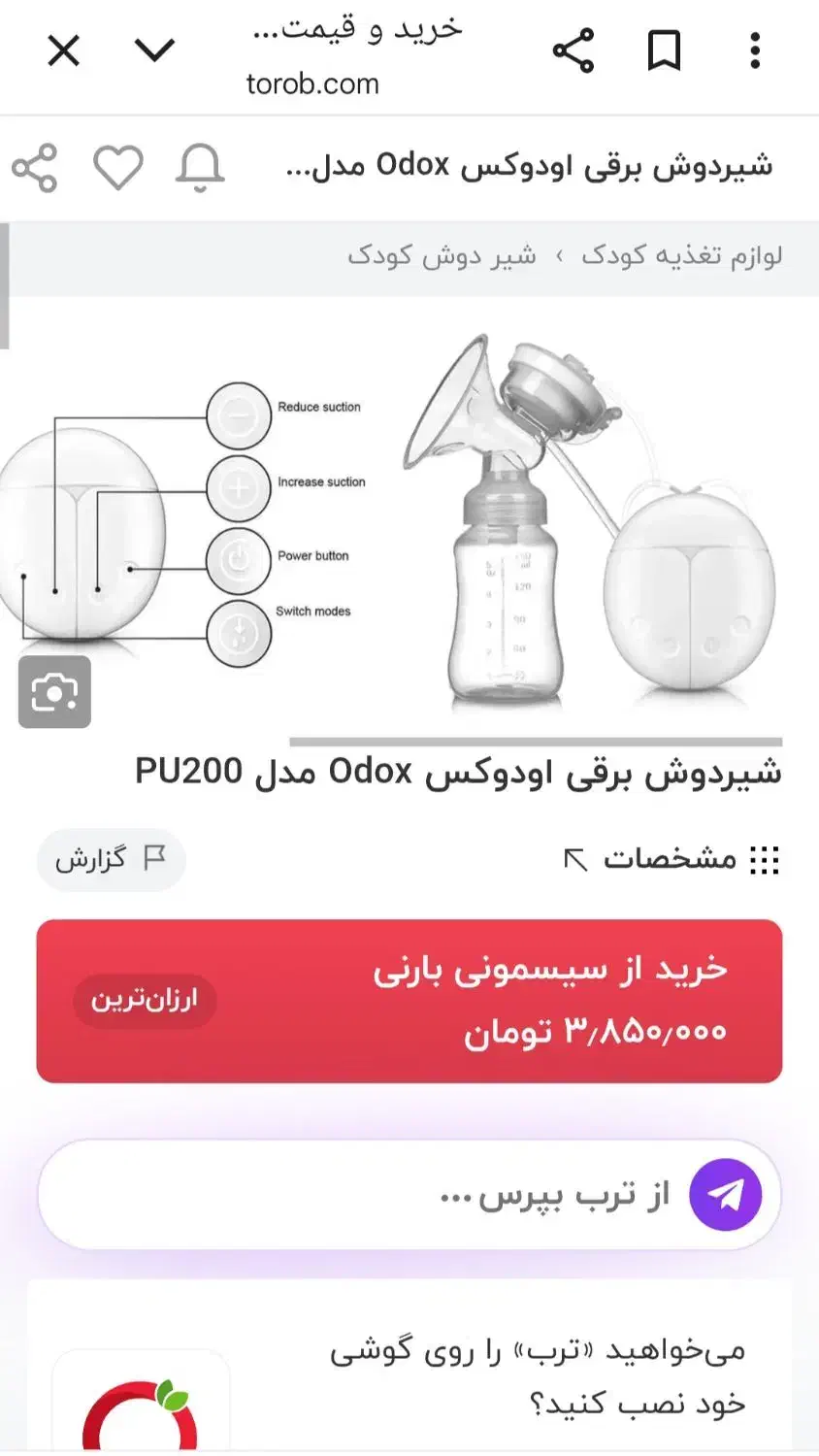Image resolution: width=819 pixels, height=1456 pixels.
Task: Tap the از ترب بپرس input field
Action: (388, 1195)
